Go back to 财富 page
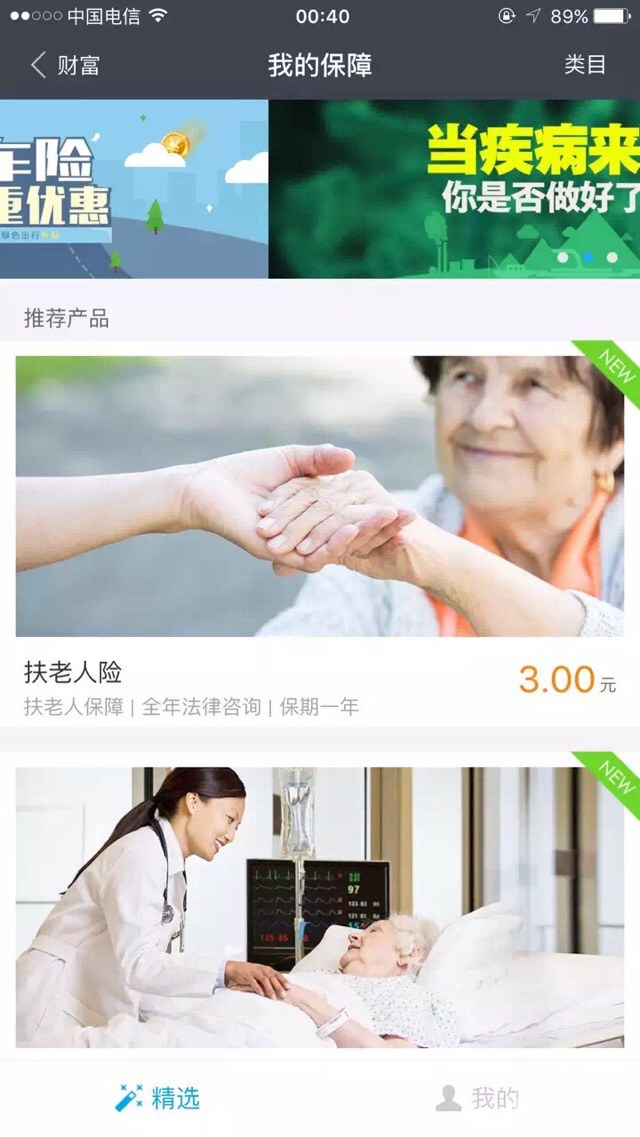The image size is (640, 1137). pos(65,66)
